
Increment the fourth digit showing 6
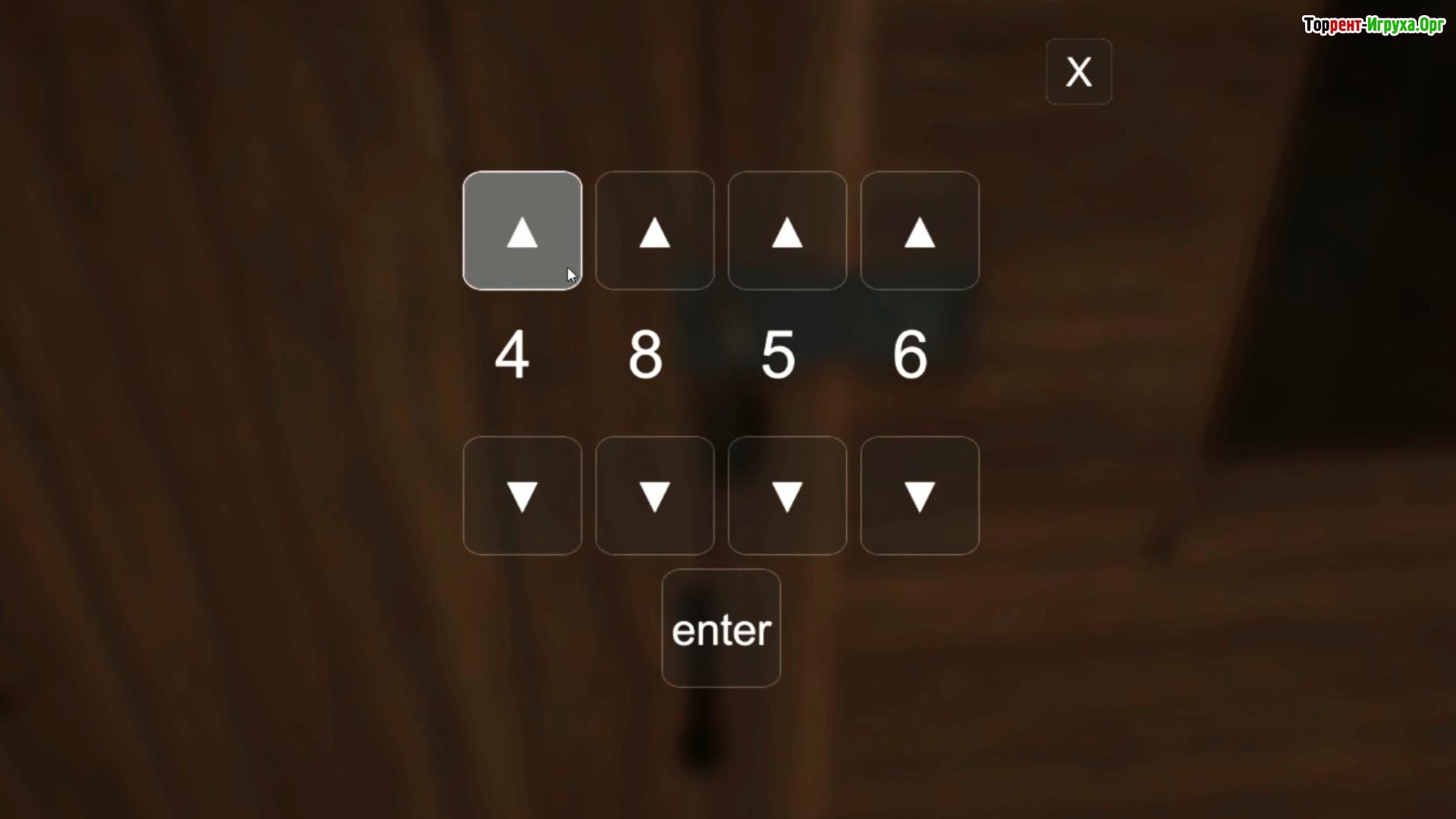(919, 231)
